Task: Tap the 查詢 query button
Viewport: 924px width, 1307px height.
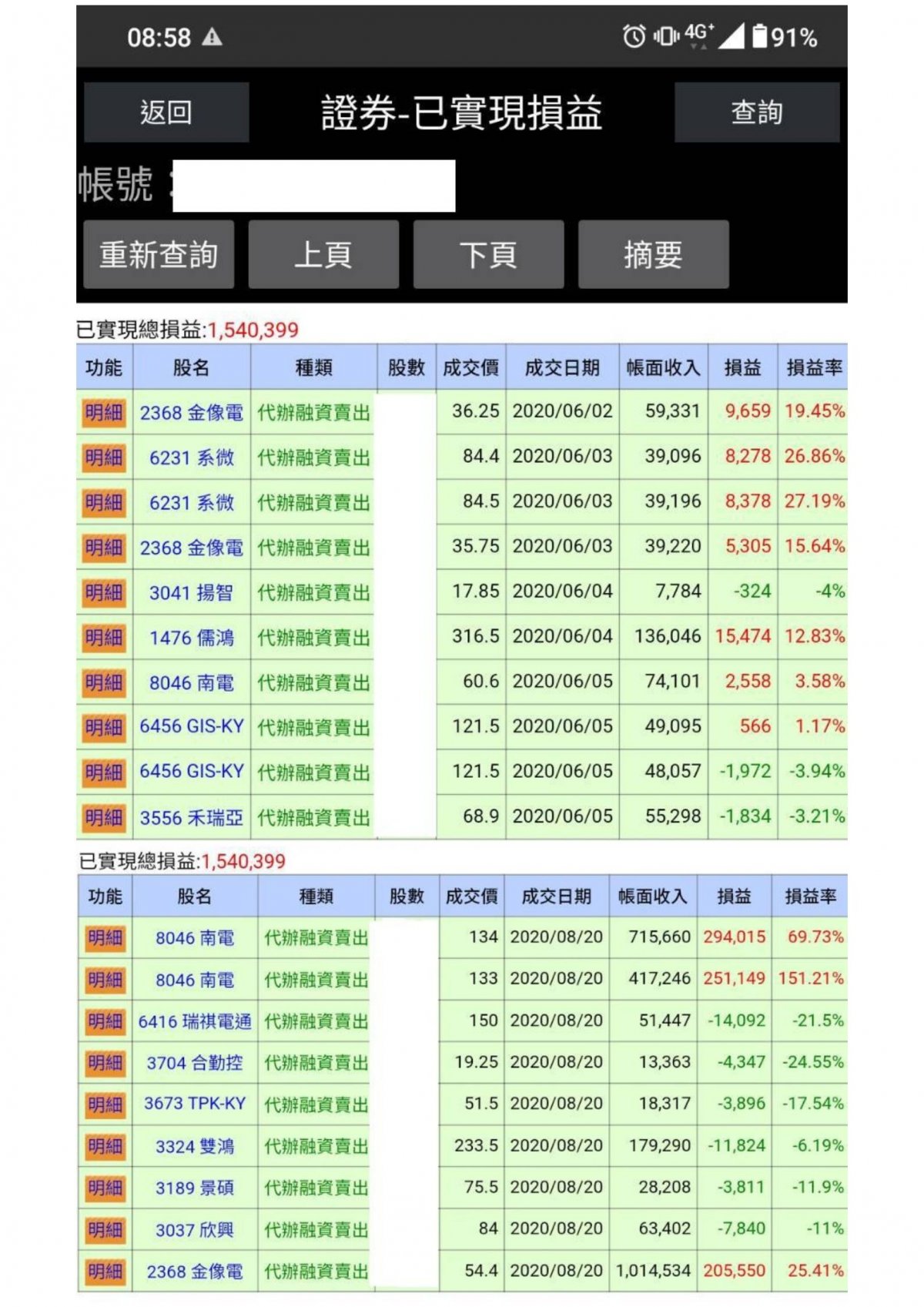Action: tap(756, 112)
